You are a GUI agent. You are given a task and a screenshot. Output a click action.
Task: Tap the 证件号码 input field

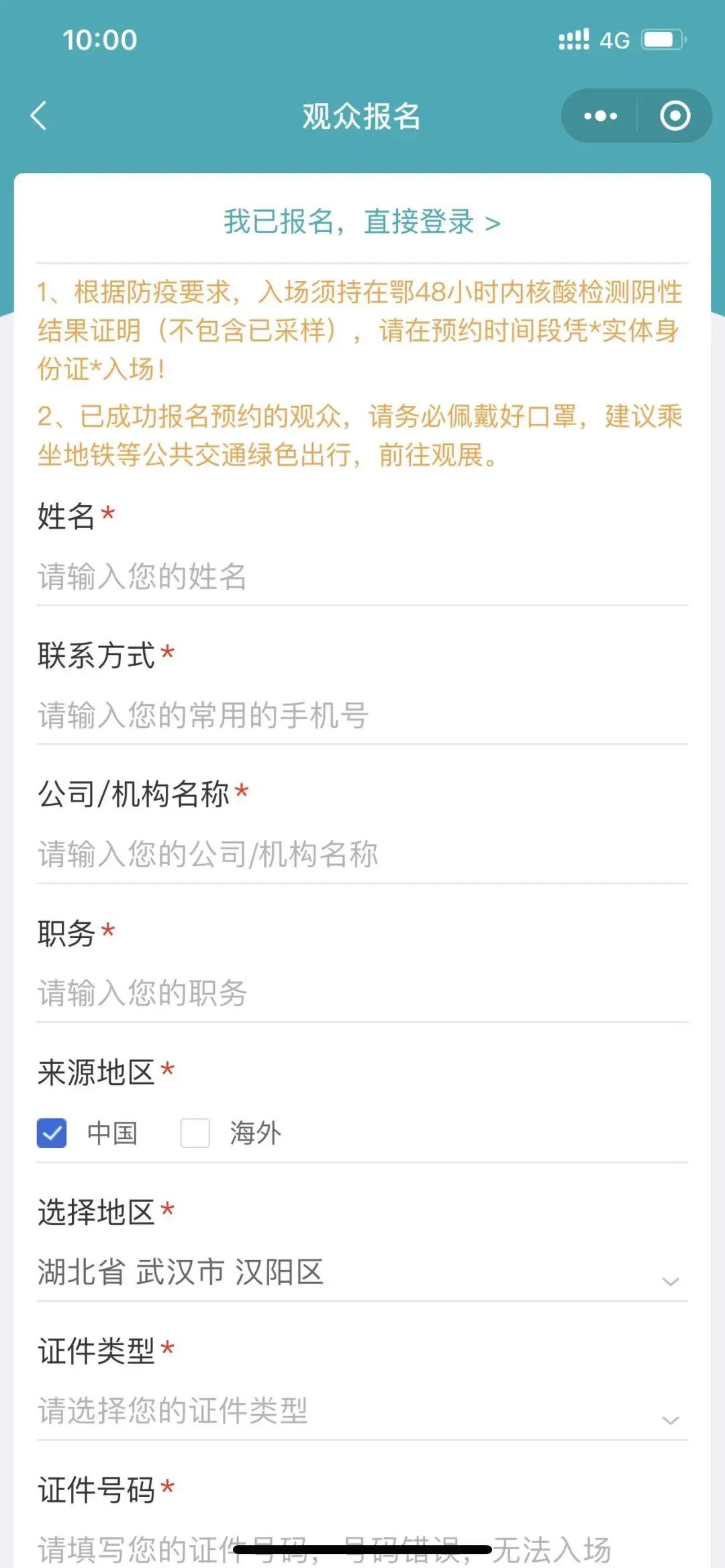tap(362, 1549)
